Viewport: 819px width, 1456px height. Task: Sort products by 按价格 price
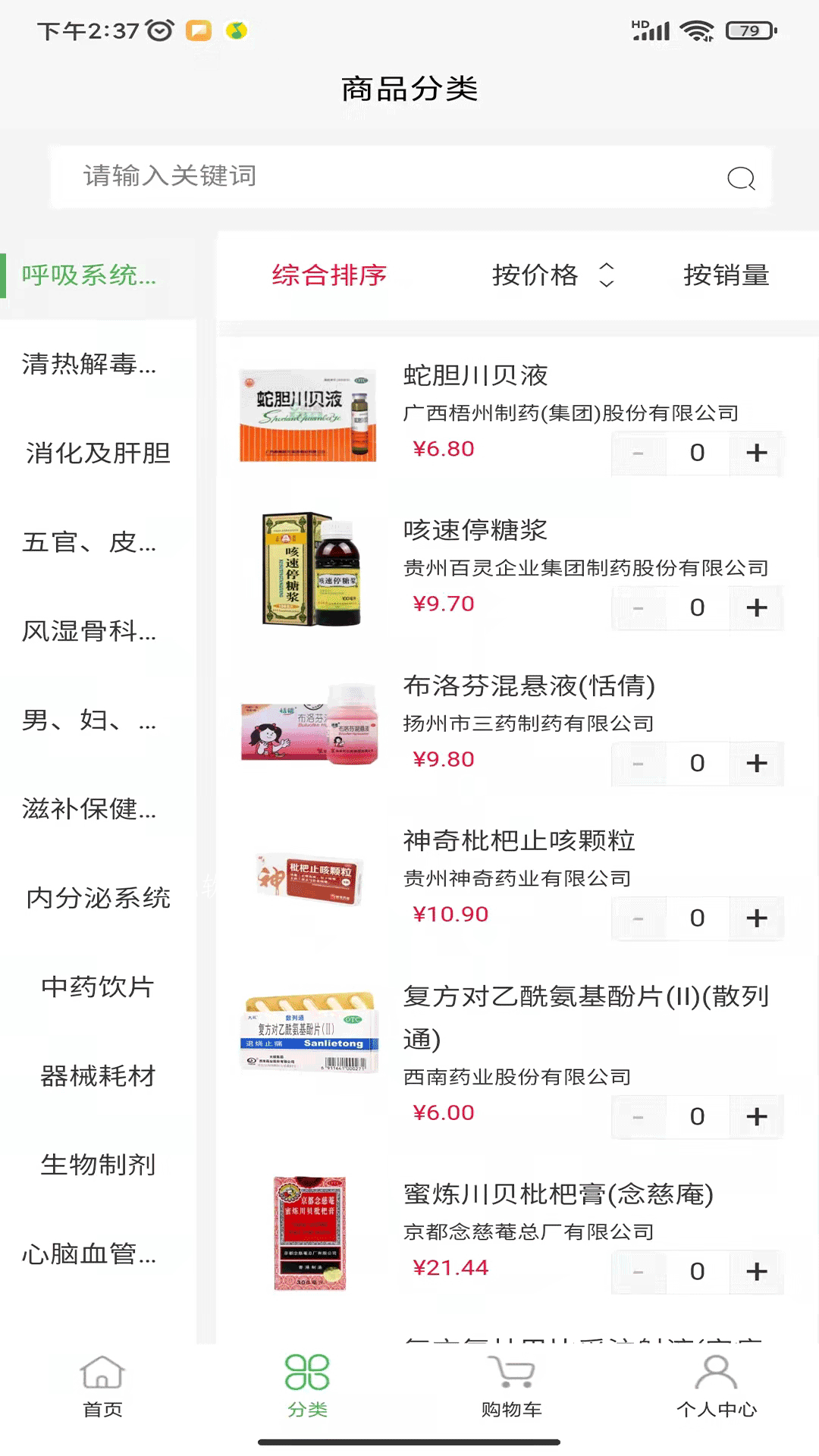[x=553, y=275]
